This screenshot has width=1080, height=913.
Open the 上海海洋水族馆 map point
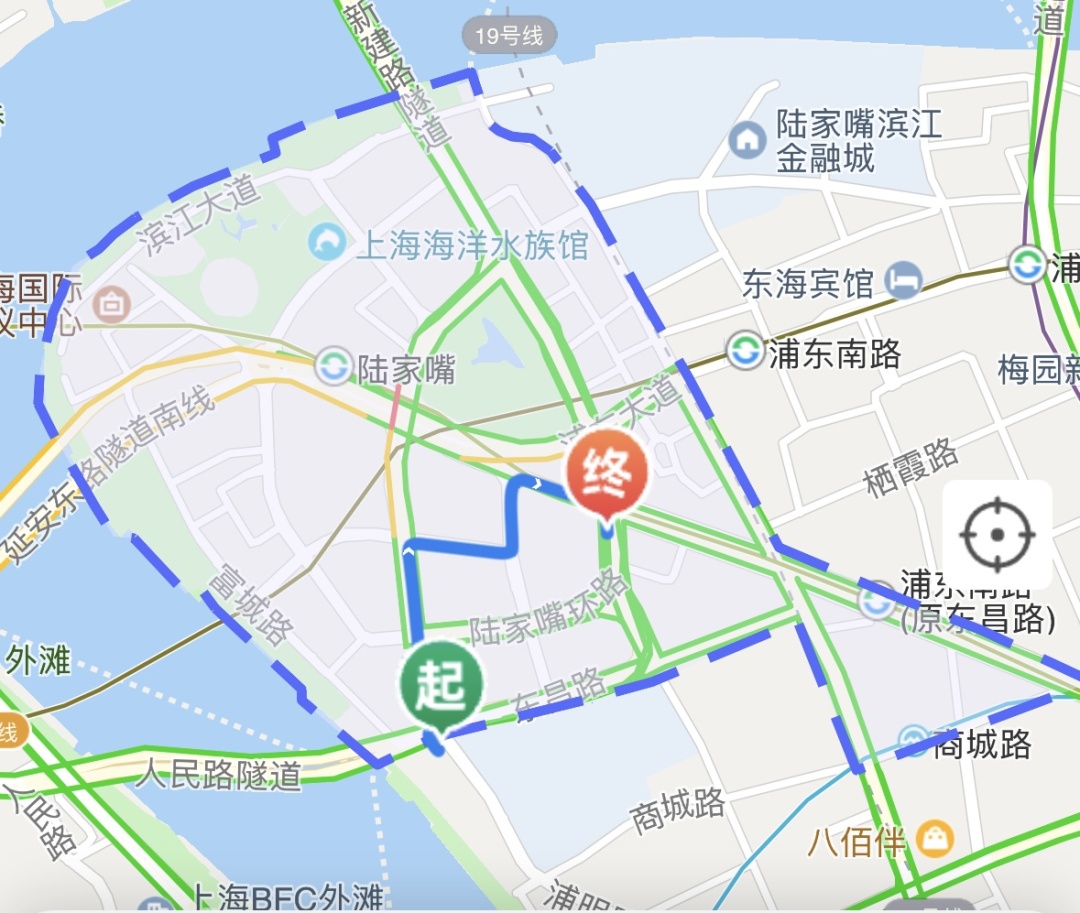[x=326, y=242]
